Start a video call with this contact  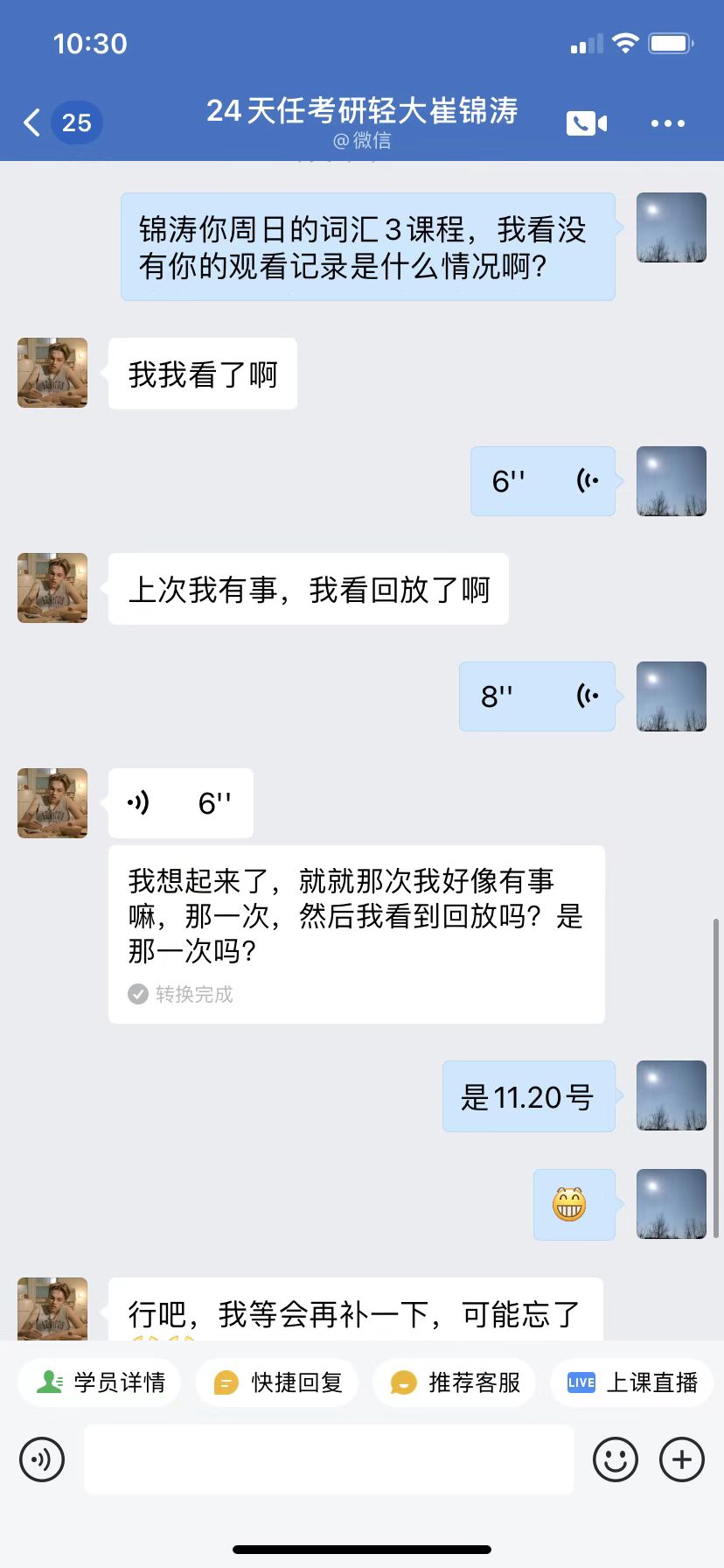[587, 123]
